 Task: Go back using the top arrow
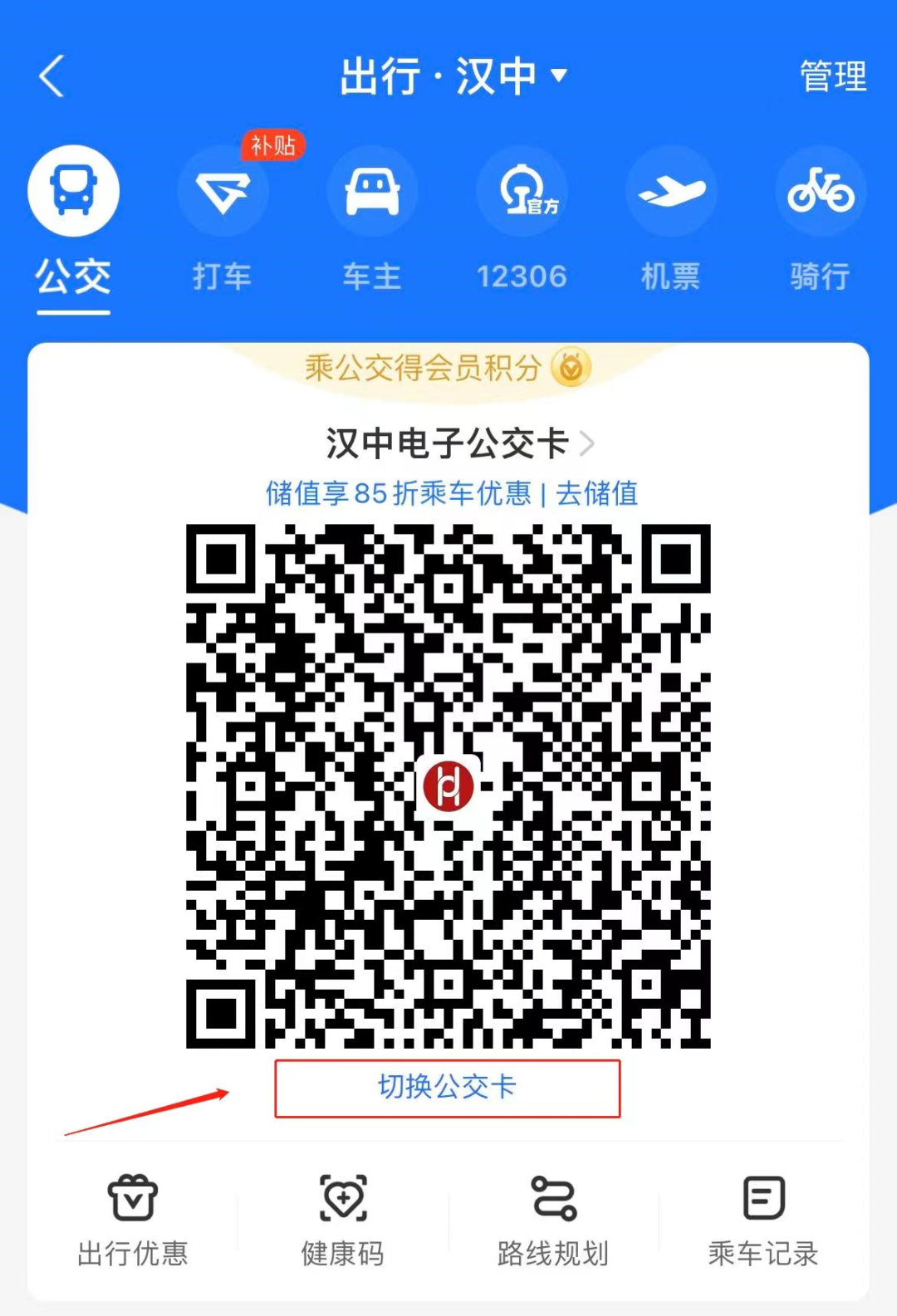pyautogui.click(x=51, y=76)
